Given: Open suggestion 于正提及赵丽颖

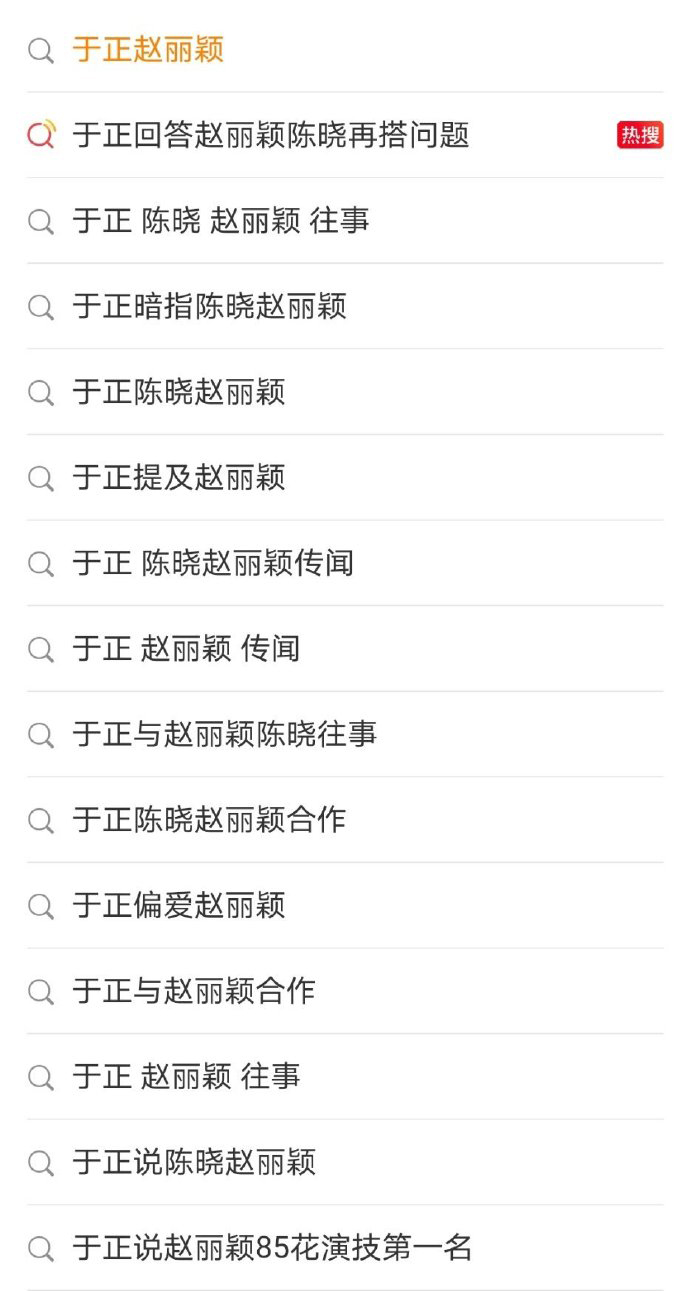Looking at the screenshot, I should click(345, 478).
